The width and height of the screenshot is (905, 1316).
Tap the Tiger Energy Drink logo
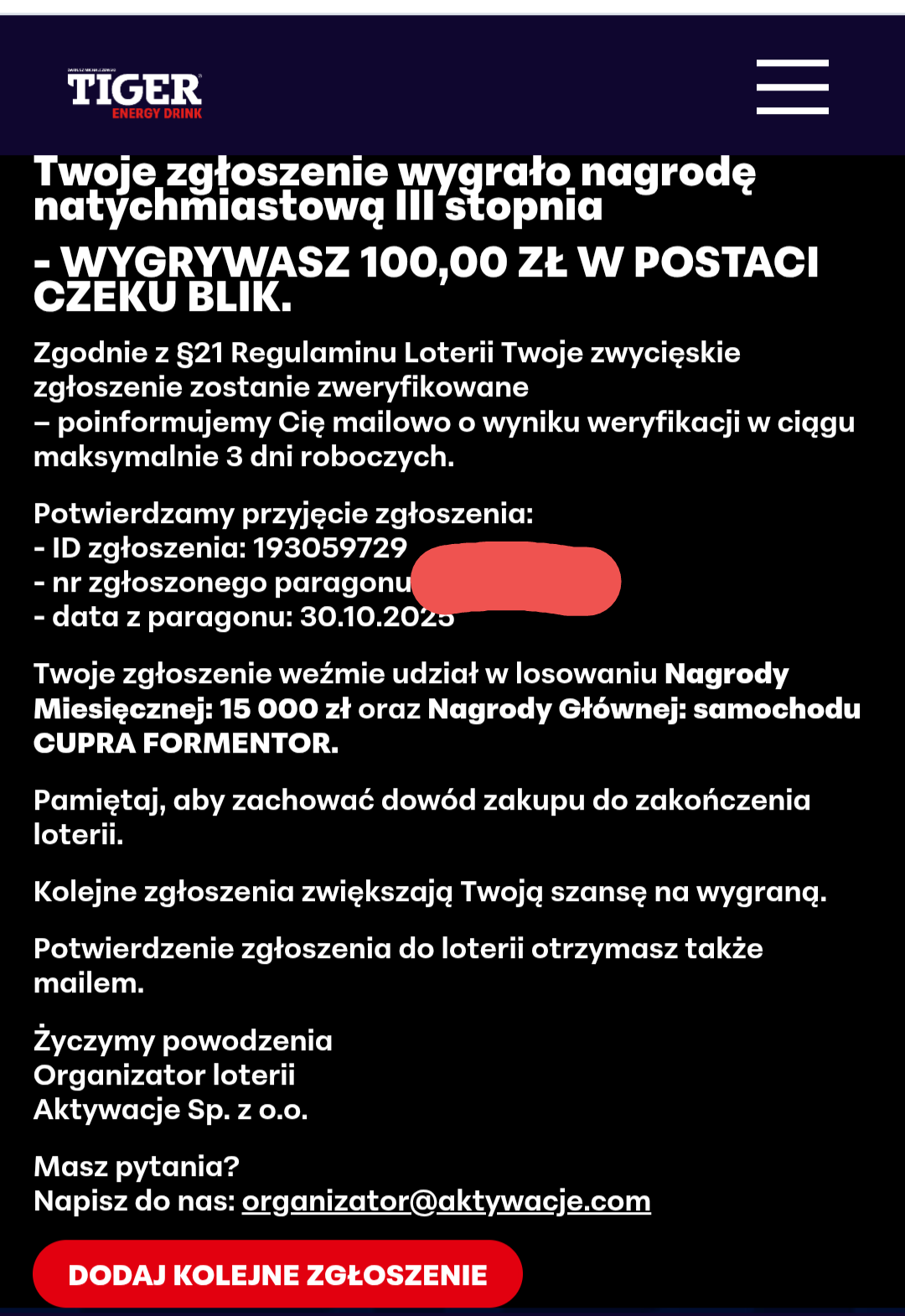pyautogui.click(x=135, y=94)
